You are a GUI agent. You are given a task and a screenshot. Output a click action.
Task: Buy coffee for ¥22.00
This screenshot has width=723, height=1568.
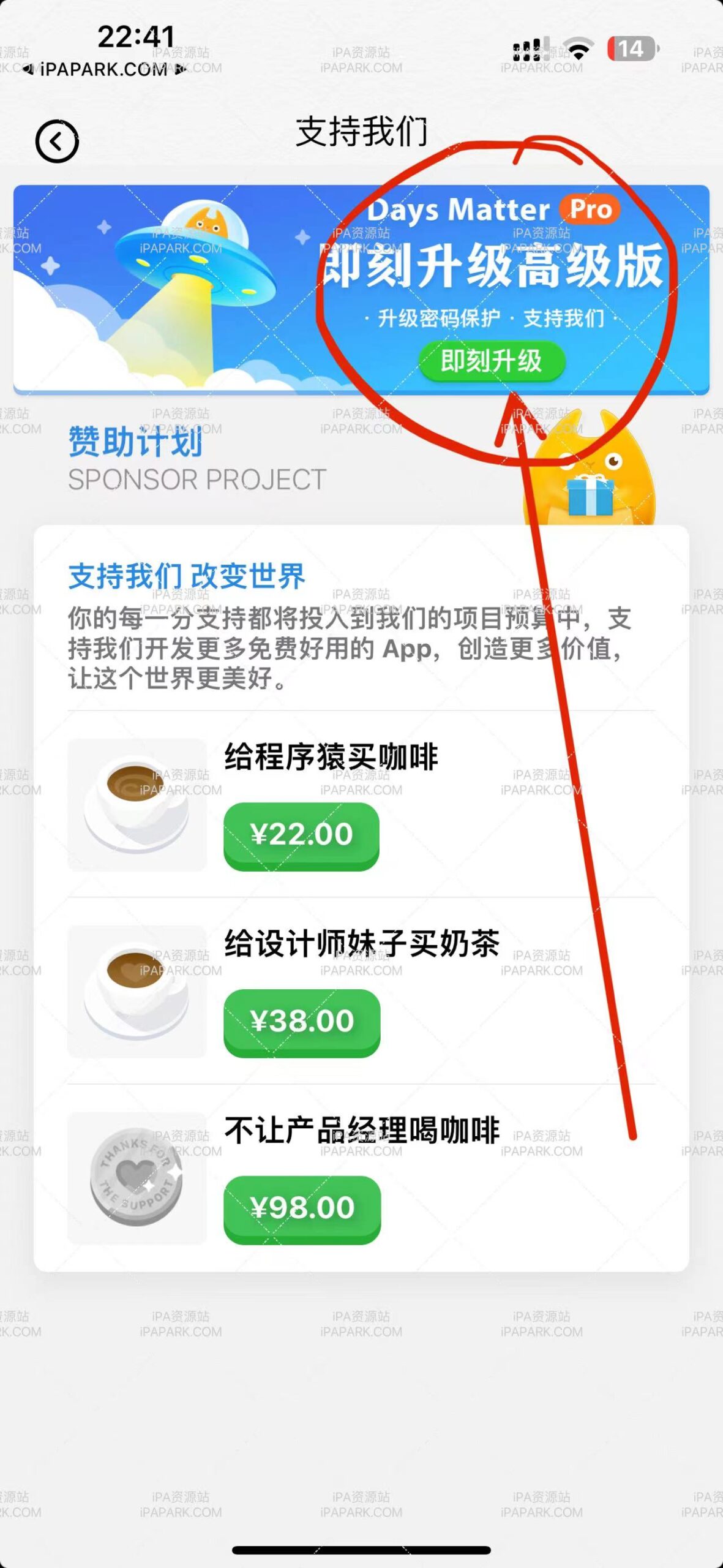[301, 835]
